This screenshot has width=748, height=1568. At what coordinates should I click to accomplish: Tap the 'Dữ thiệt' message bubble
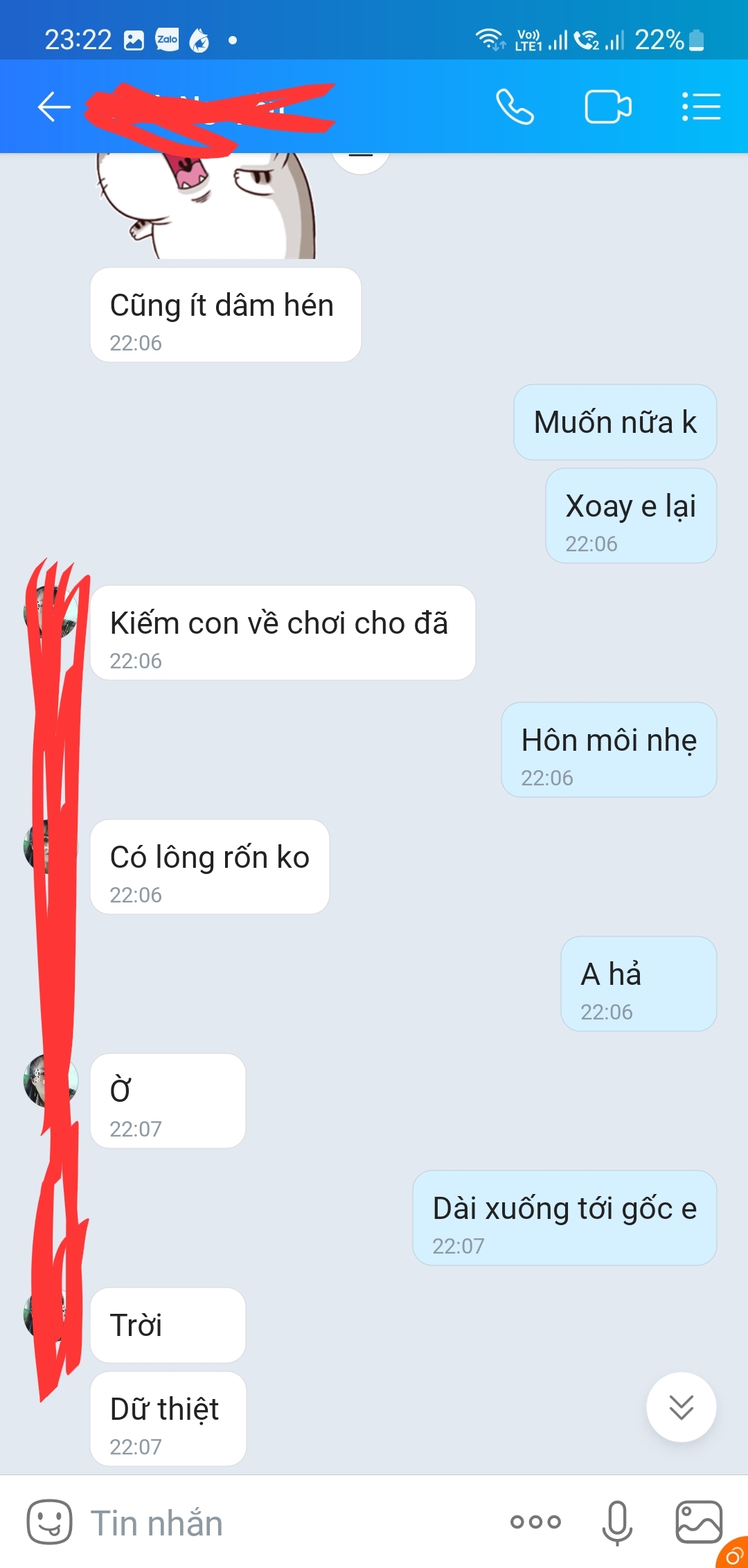[166, 1413]
